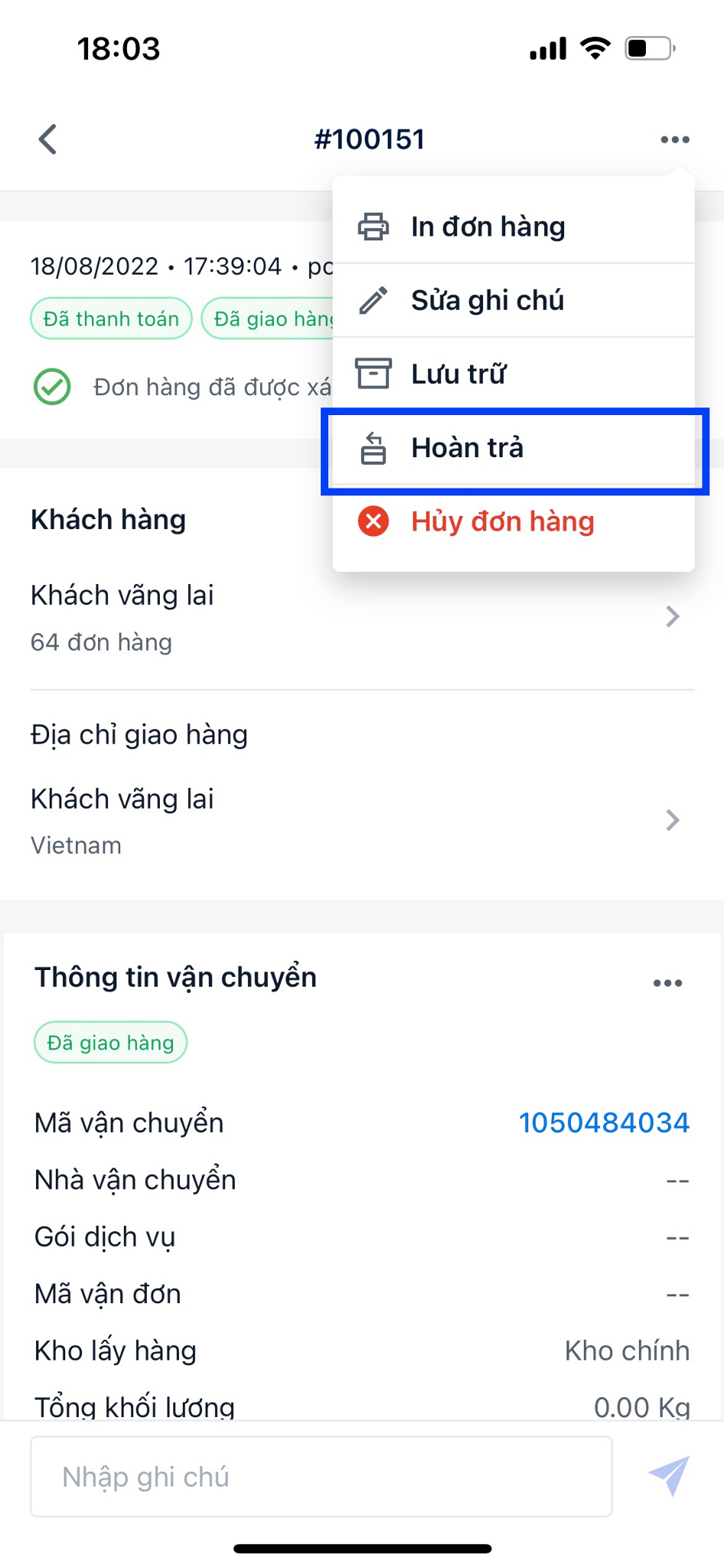Open more options for Thông tin vận chuyển
Image resolution: width=724 pixels, height=1568 pixels.
[x=667, y=983]
